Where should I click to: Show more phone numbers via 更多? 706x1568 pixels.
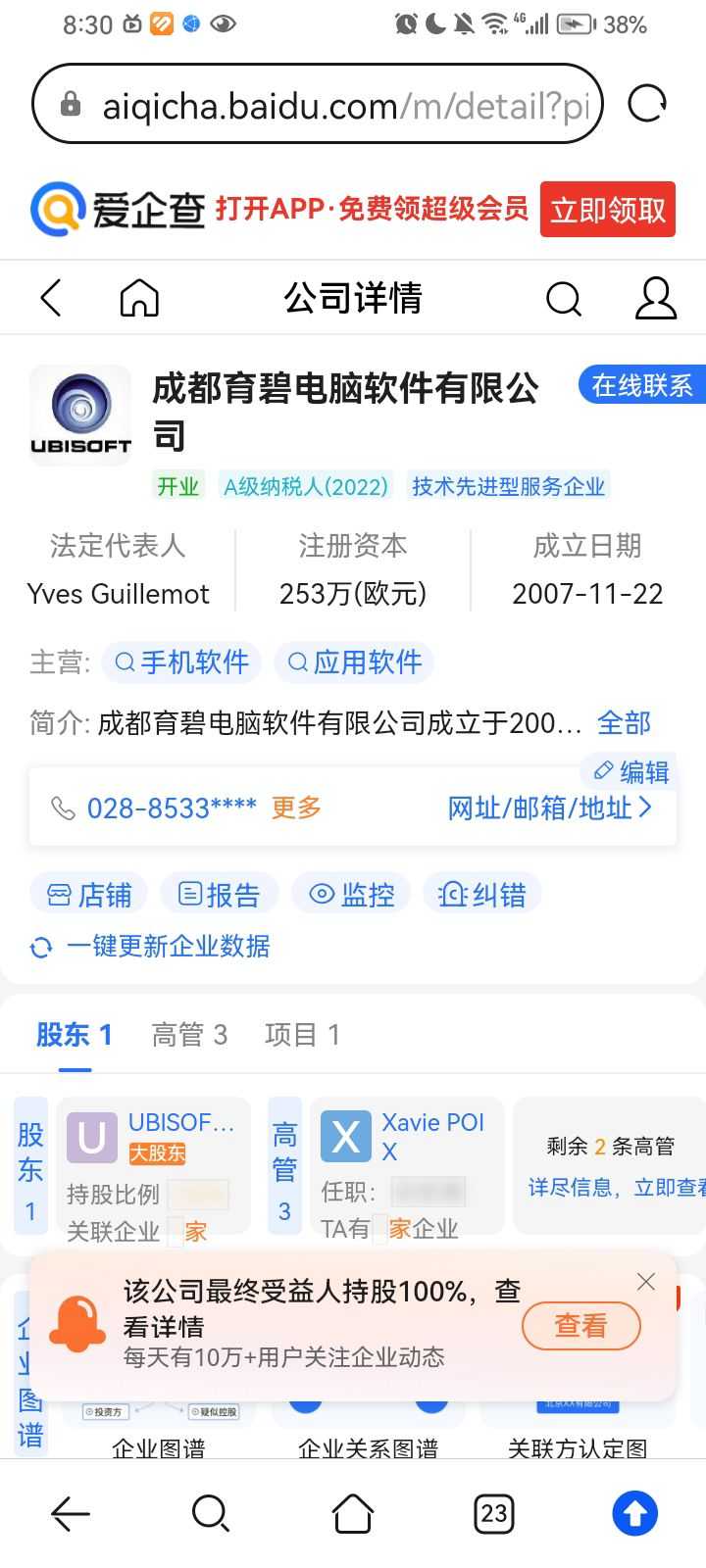296,808
